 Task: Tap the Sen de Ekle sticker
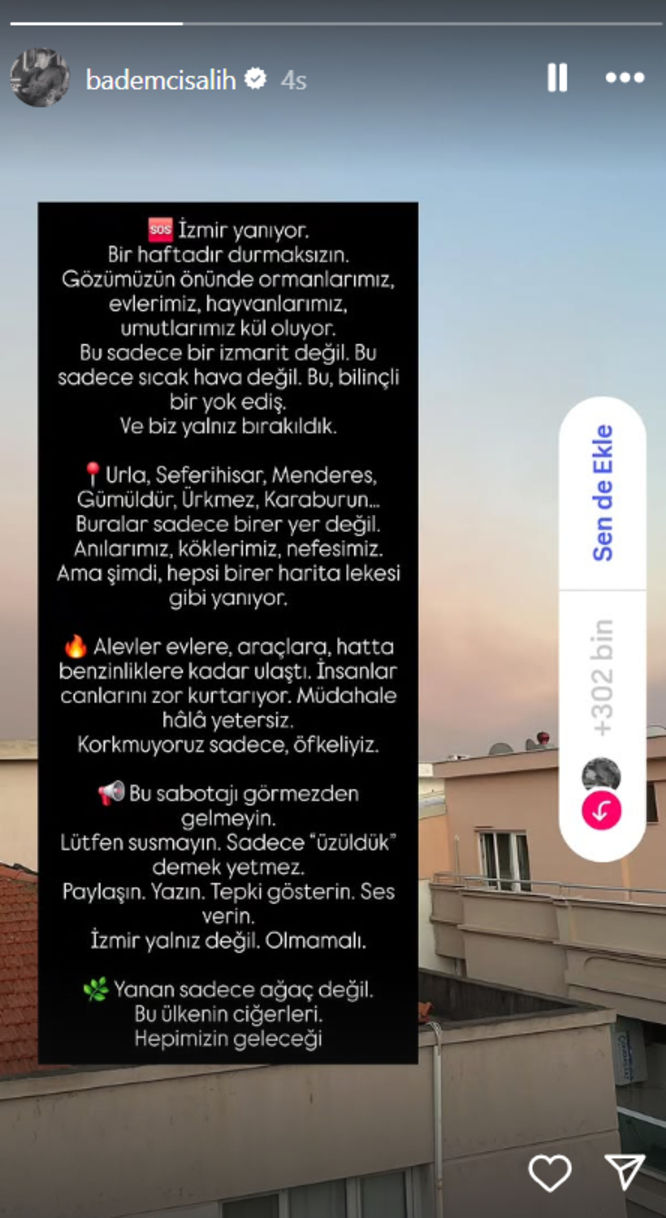[x=602, y=494]
